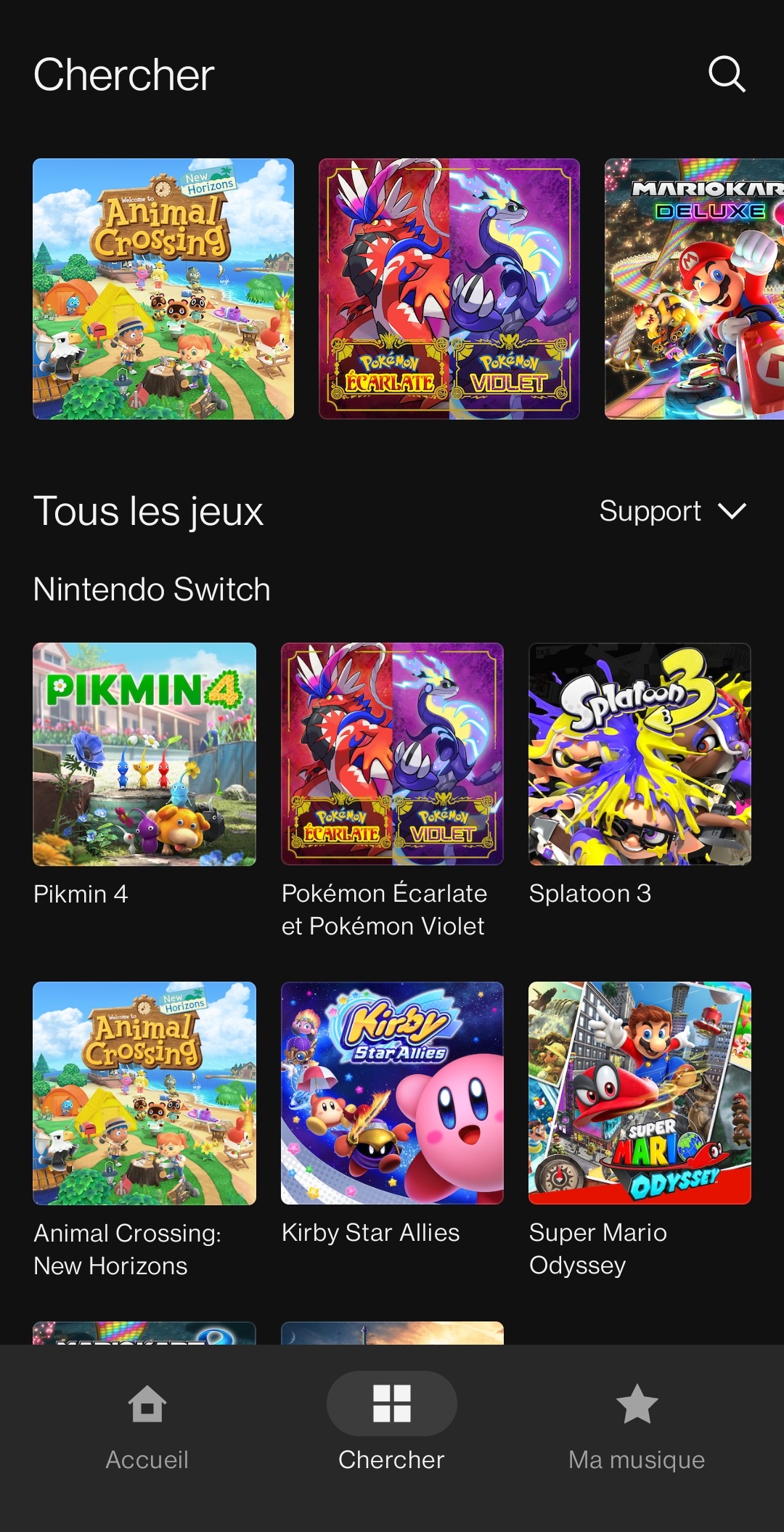Open Kirby Star Allies tile
Image resolution: width=784 pixels, height=1532 pixels.
click(x=392, y=1093)
